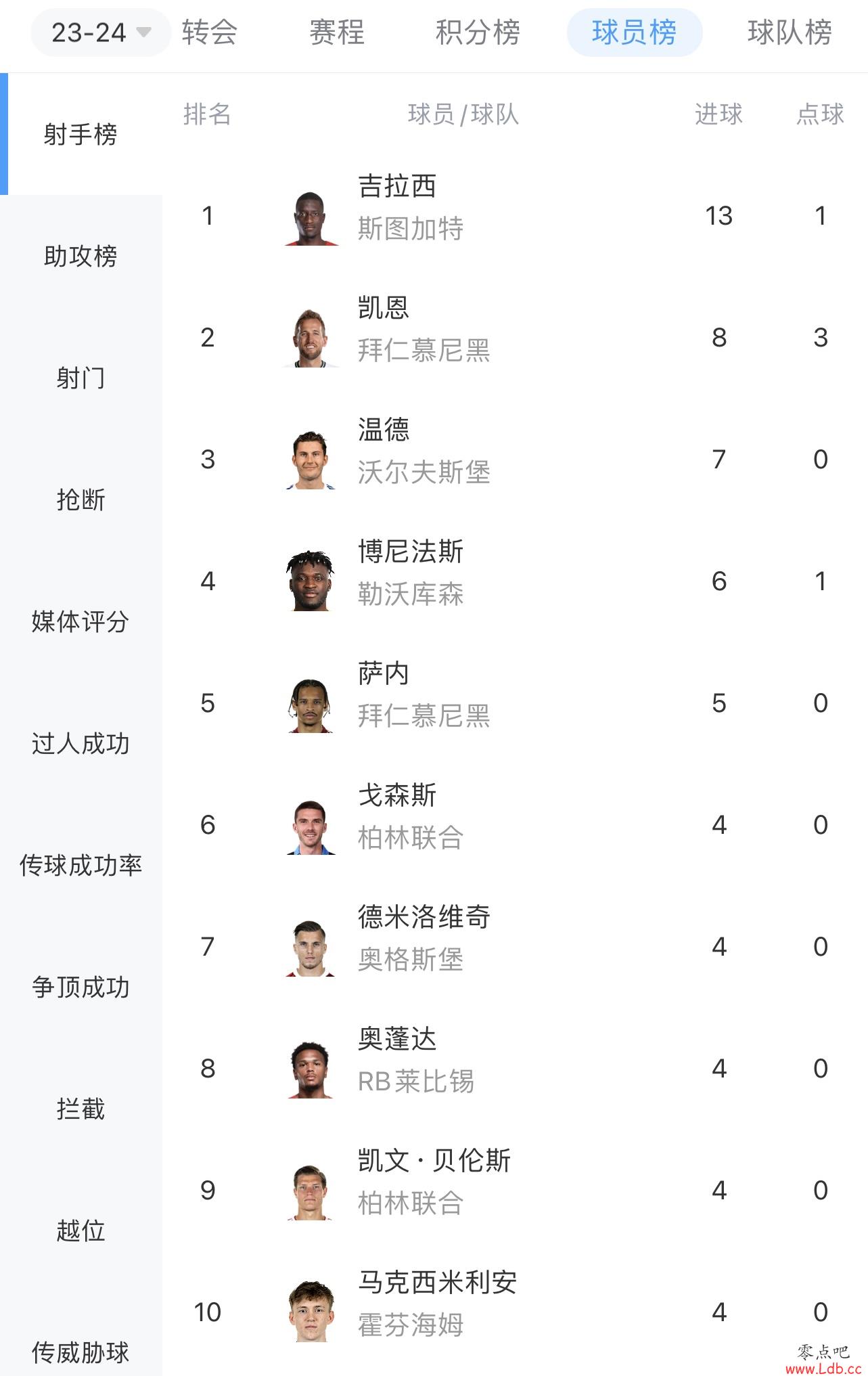Switch to the 赛程 tab
This screenshot has width=868, height=1376.
point(337,32)
